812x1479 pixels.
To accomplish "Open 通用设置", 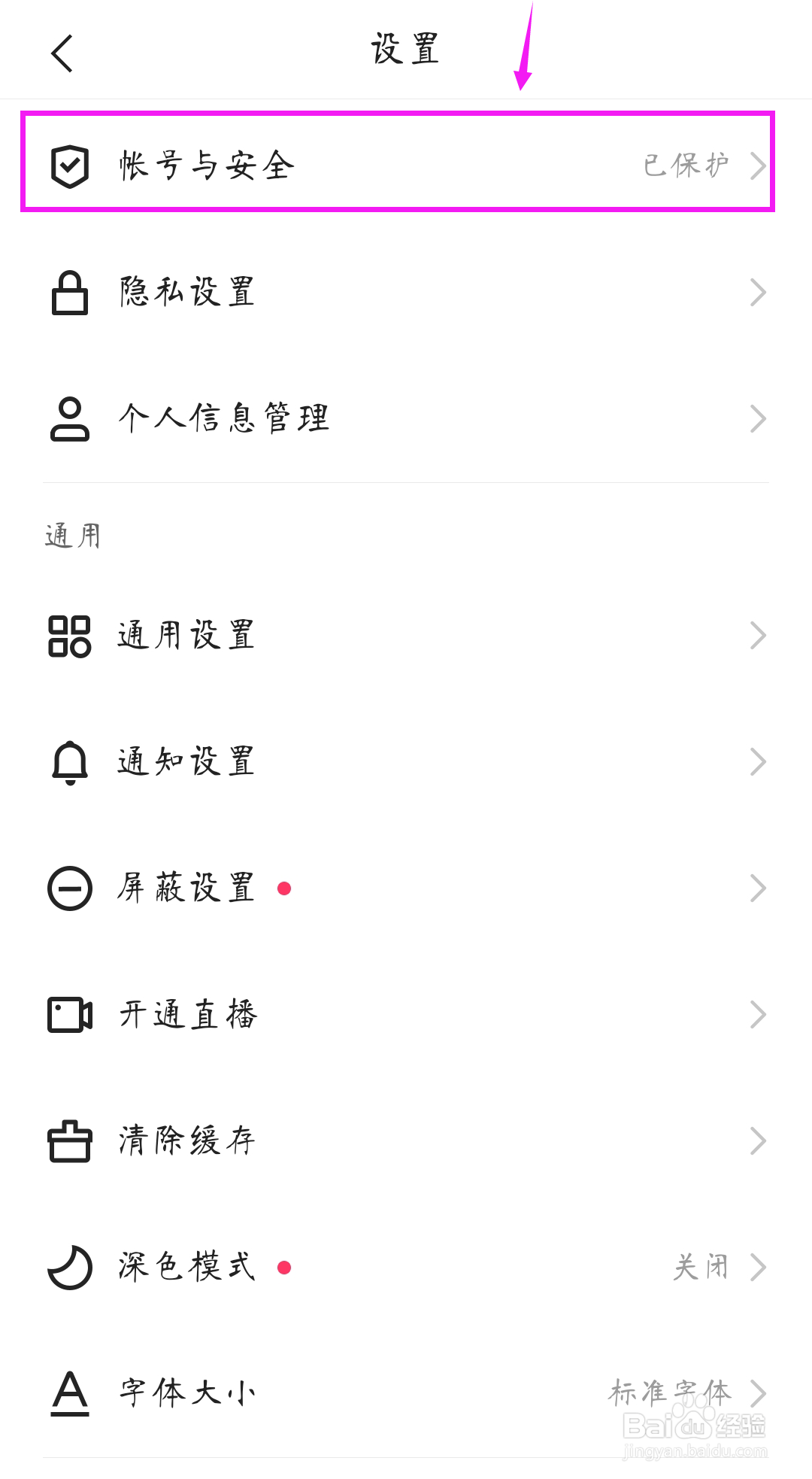I will pyautogui.click(x=406, y=636).
